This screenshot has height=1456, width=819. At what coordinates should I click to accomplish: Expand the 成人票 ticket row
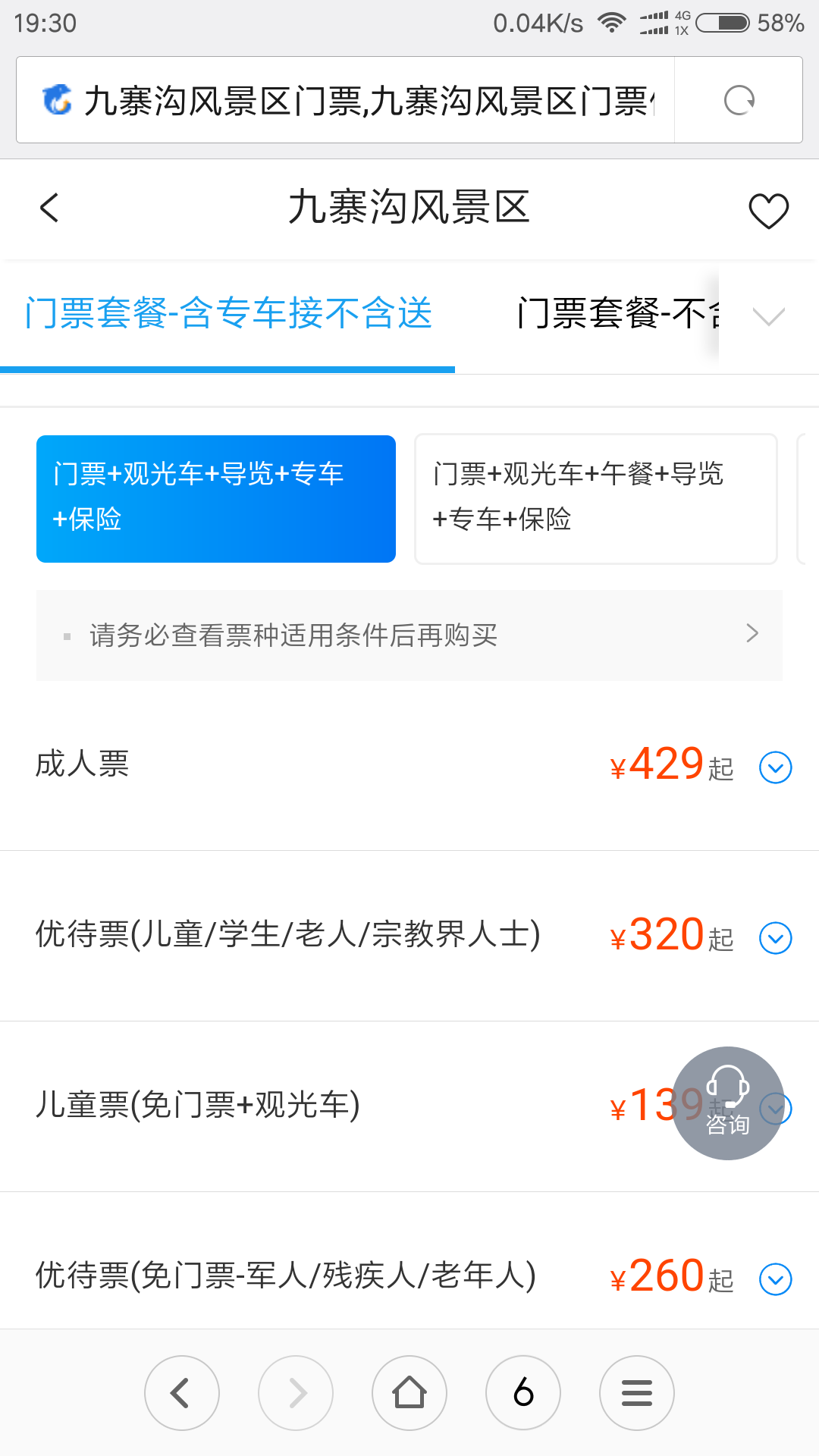click(776, 767)
